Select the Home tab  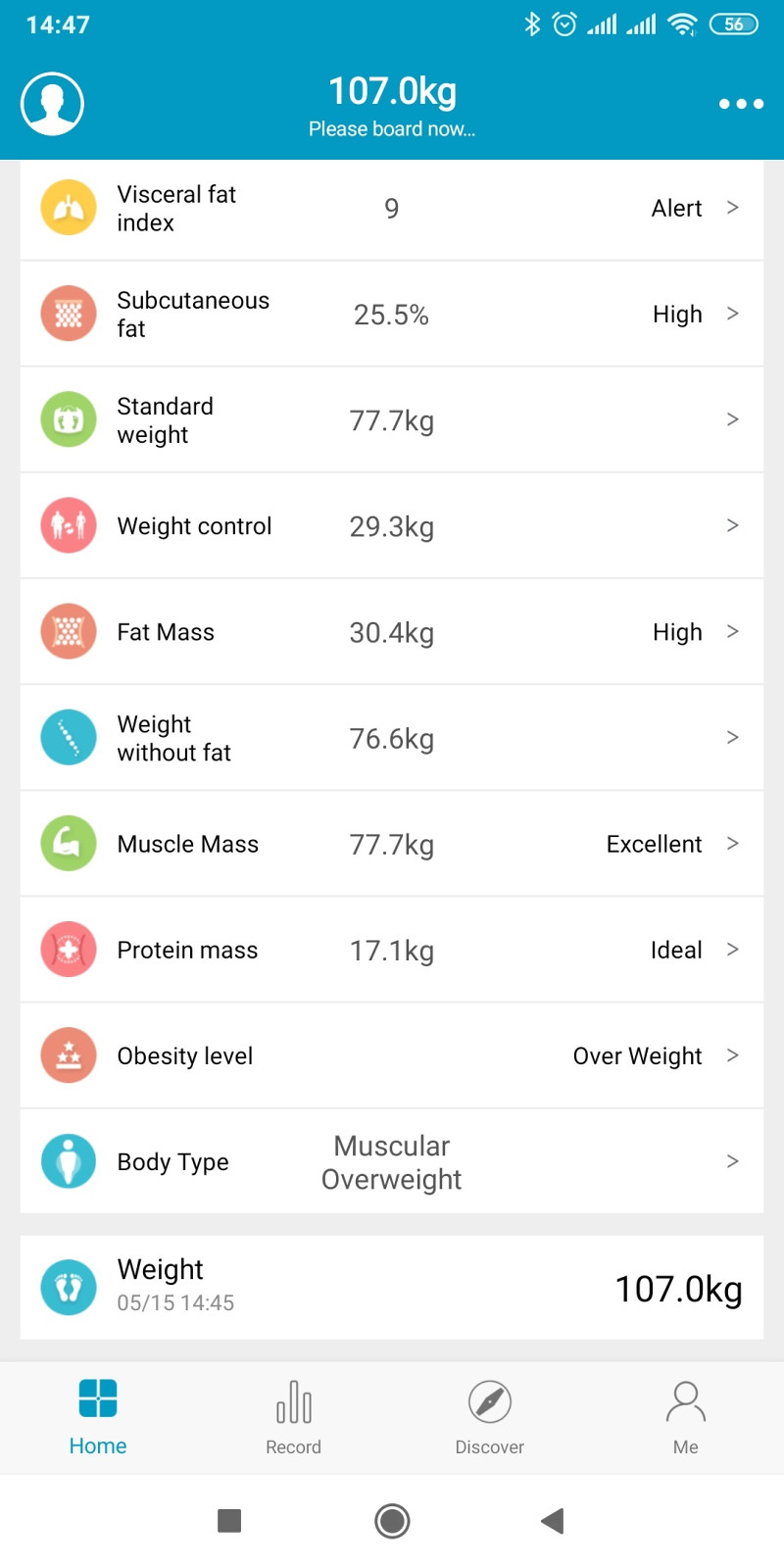(x=98, y=1417)
